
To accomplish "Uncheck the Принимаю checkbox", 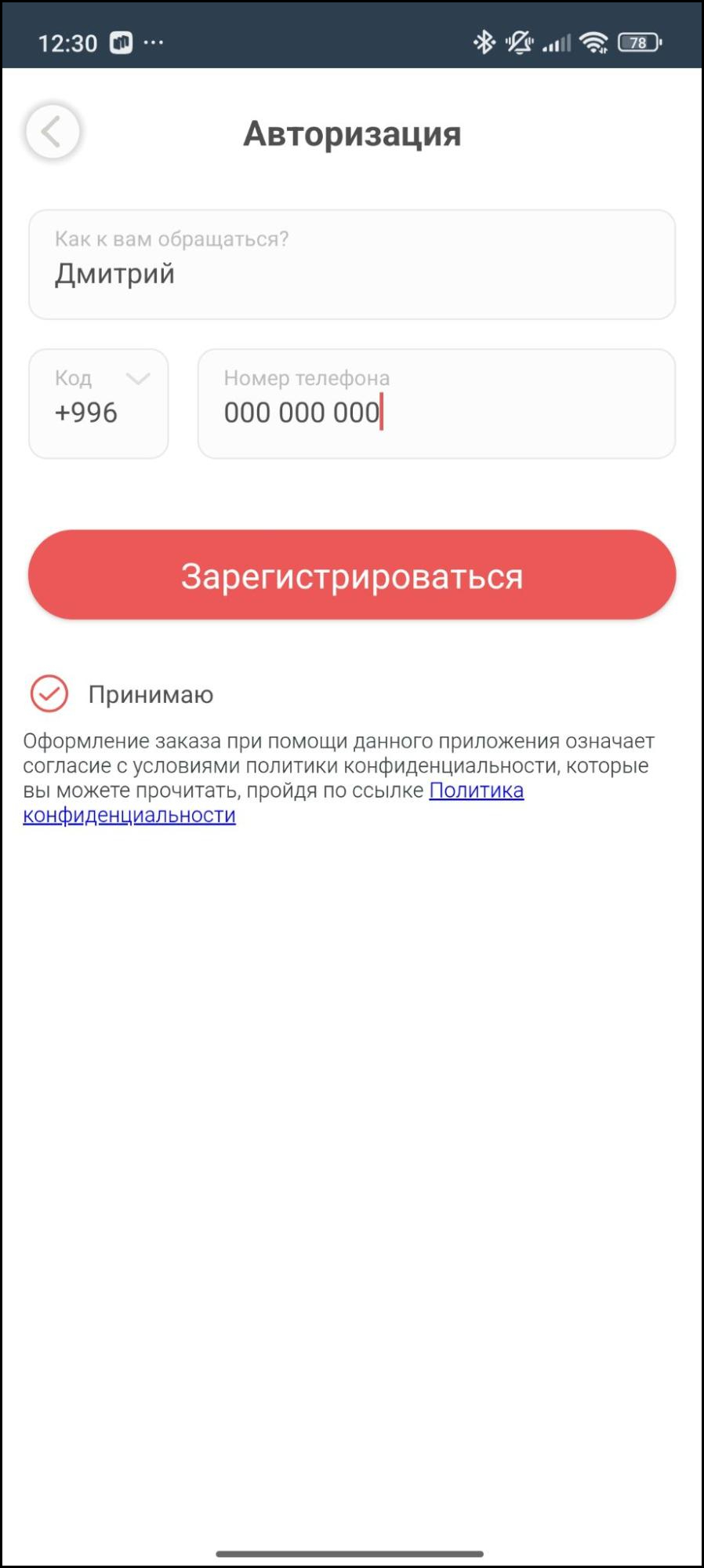I will [x=49, y=694].
